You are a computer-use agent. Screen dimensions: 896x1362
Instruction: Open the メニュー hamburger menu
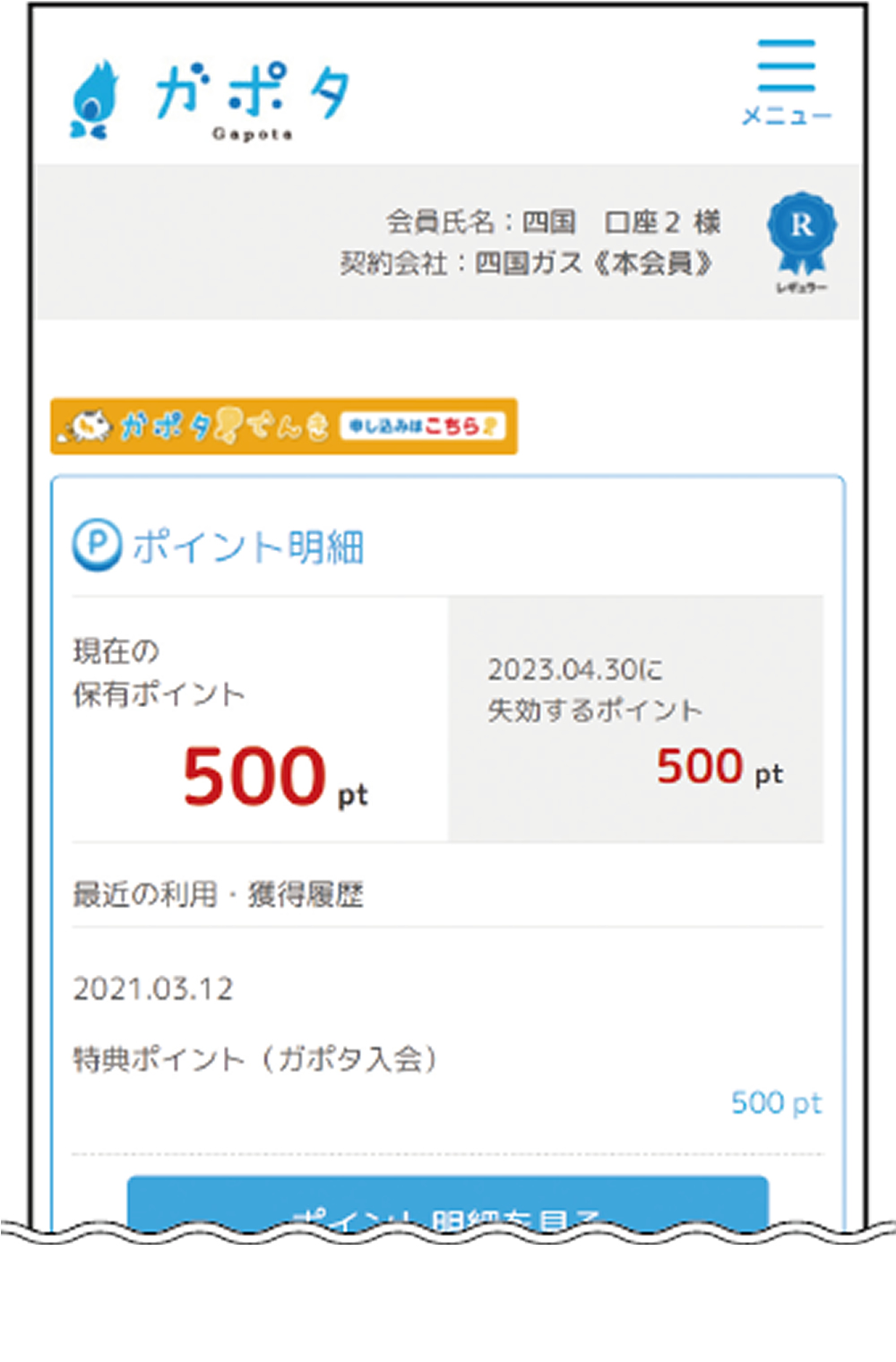[x=786, y=81]
